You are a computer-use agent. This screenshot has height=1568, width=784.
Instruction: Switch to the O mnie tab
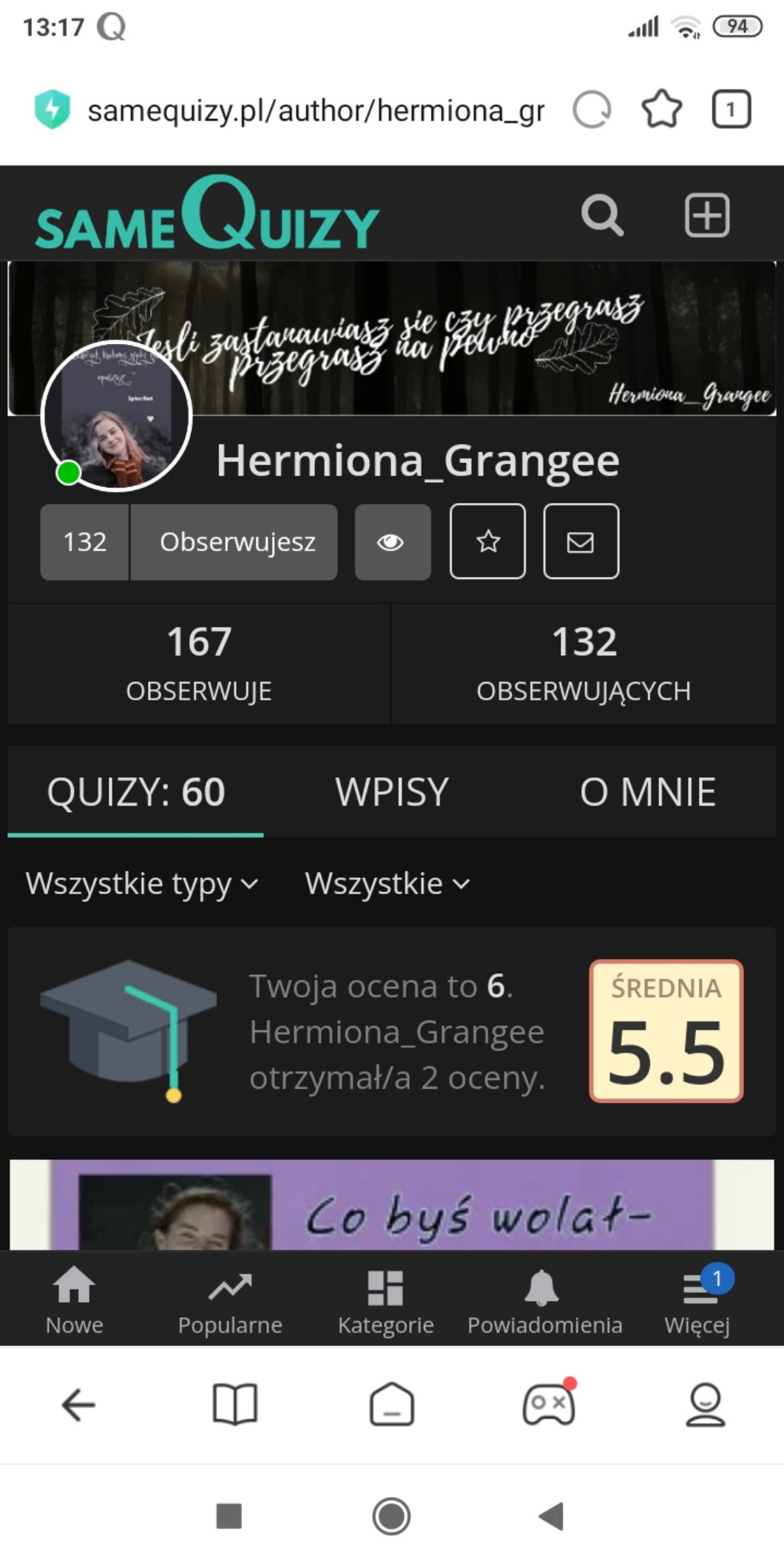(647, 792)
